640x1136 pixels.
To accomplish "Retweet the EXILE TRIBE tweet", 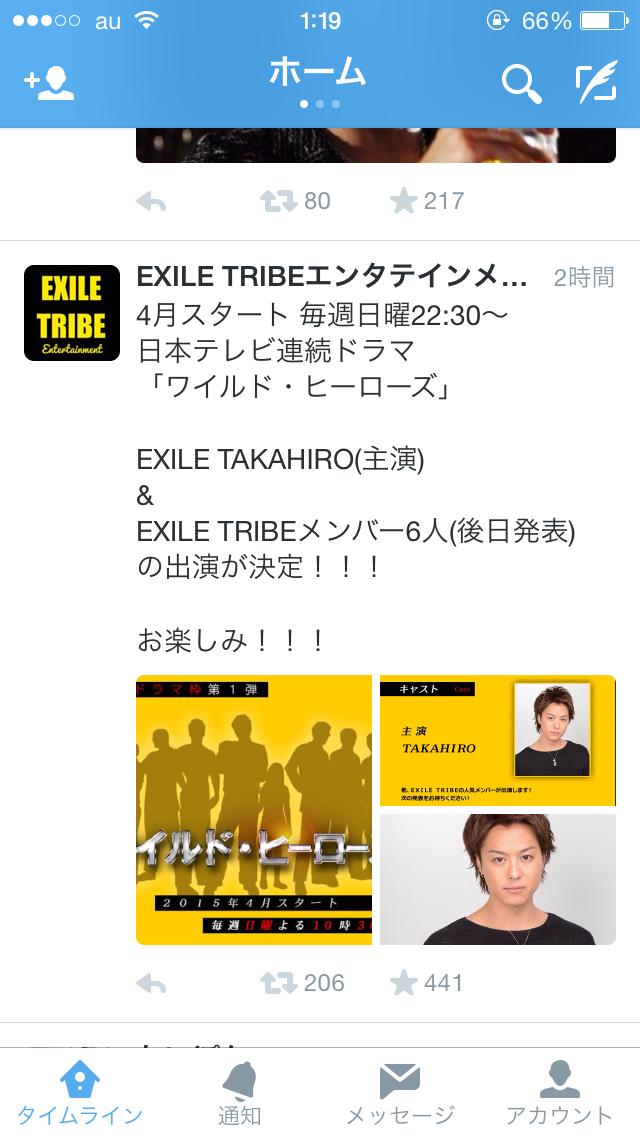I will (x=278, y=984).
